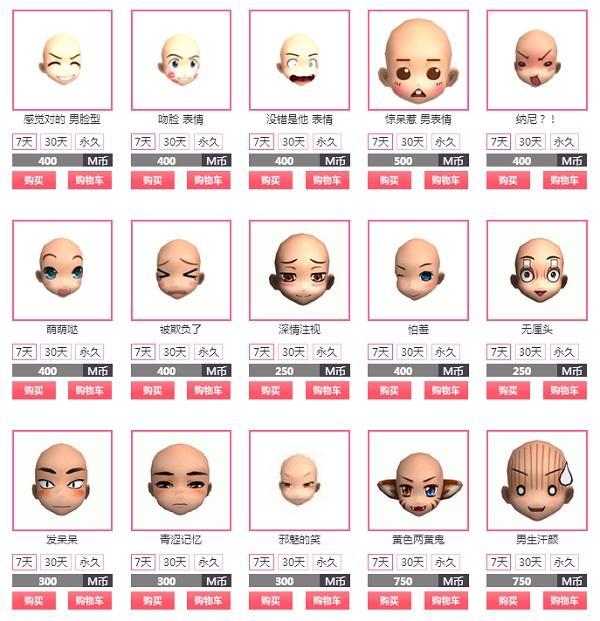600x621 pixels.
Task: View the 怕羞 face thumbnail
Action: coord(418,270)
